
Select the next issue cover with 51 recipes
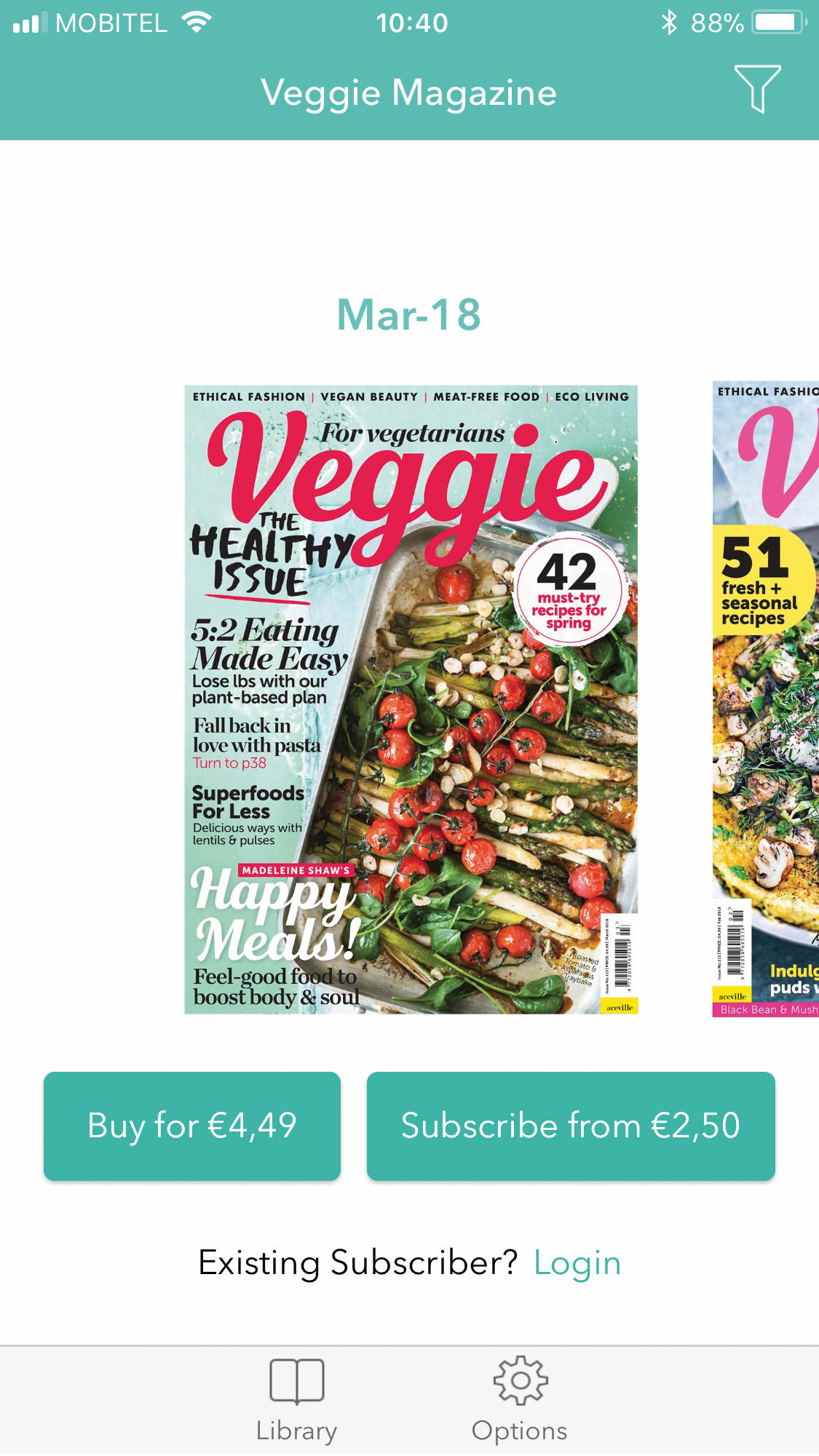(766, 699)
